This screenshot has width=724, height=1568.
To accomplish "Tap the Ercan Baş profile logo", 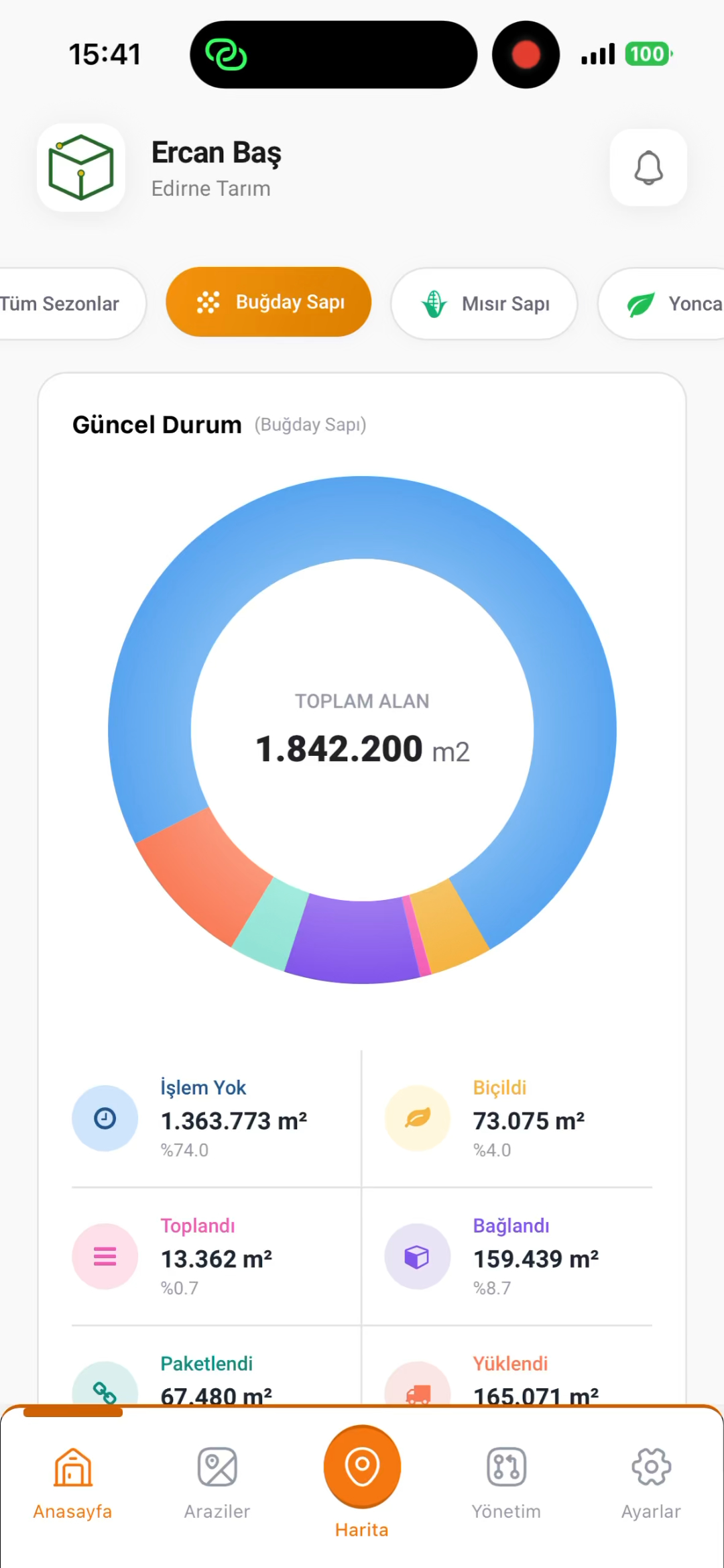I will (x=81, y=168).
